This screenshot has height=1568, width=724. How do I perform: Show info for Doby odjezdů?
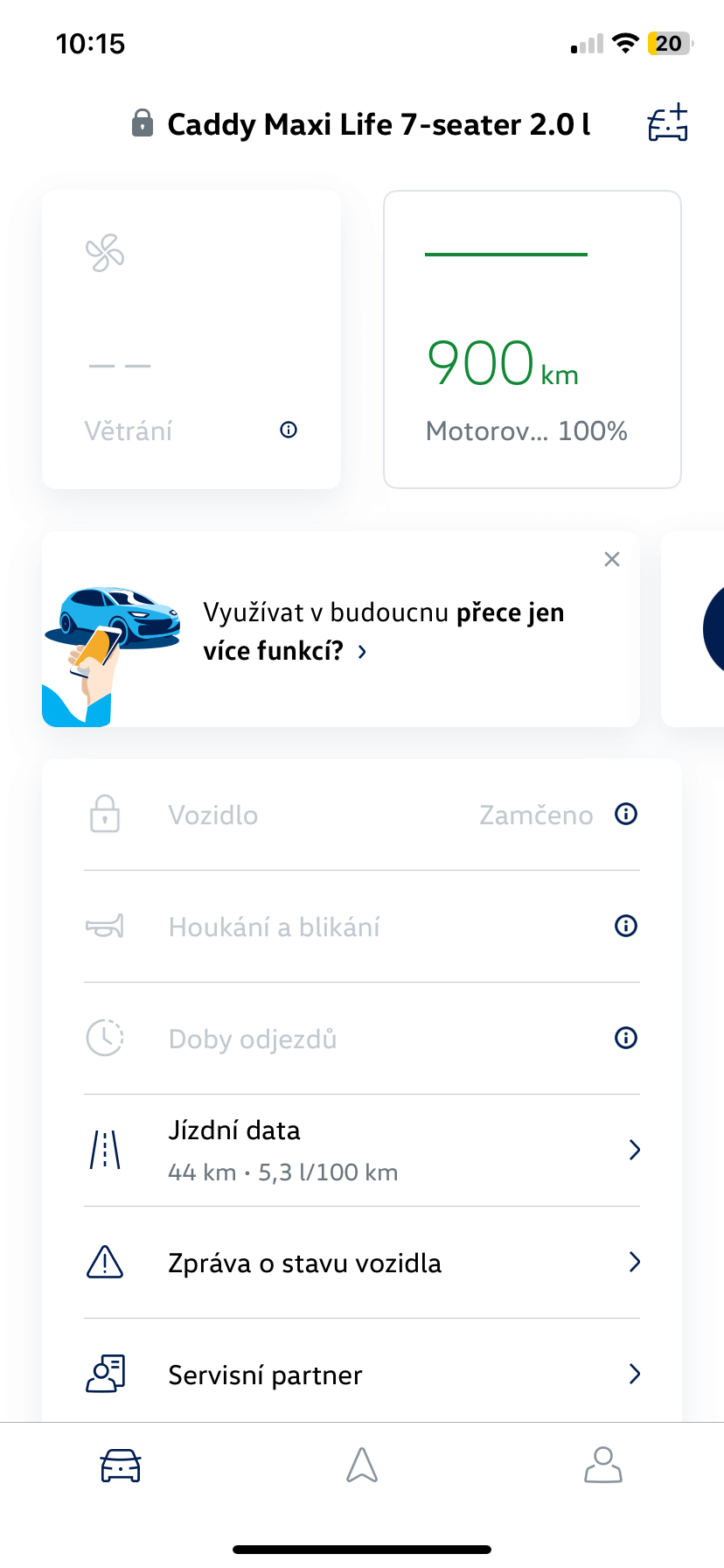click(626, 1038)
